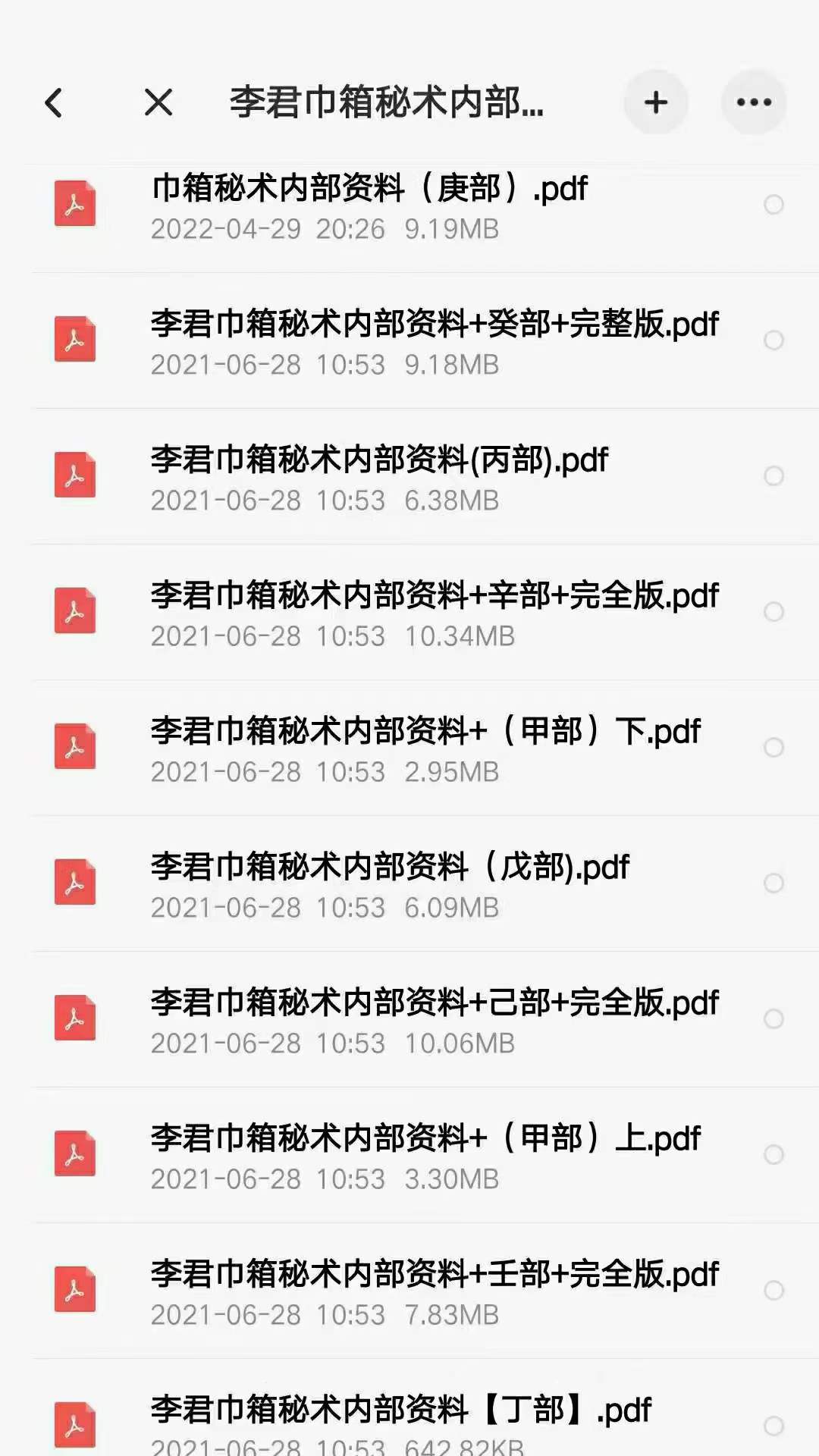Select the 庚部 file's circle checkbox
819x1456 pixels.
pyautogui.click(x=773, y=205)
